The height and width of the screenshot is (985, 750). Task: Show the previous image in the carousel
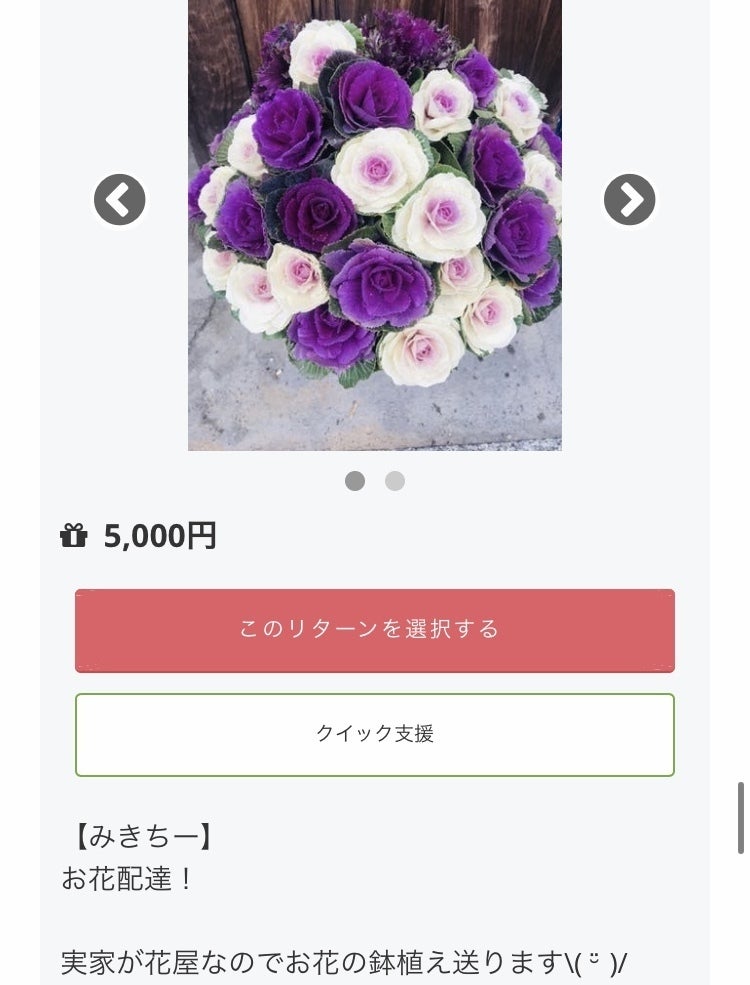click(x=120, y=200)
